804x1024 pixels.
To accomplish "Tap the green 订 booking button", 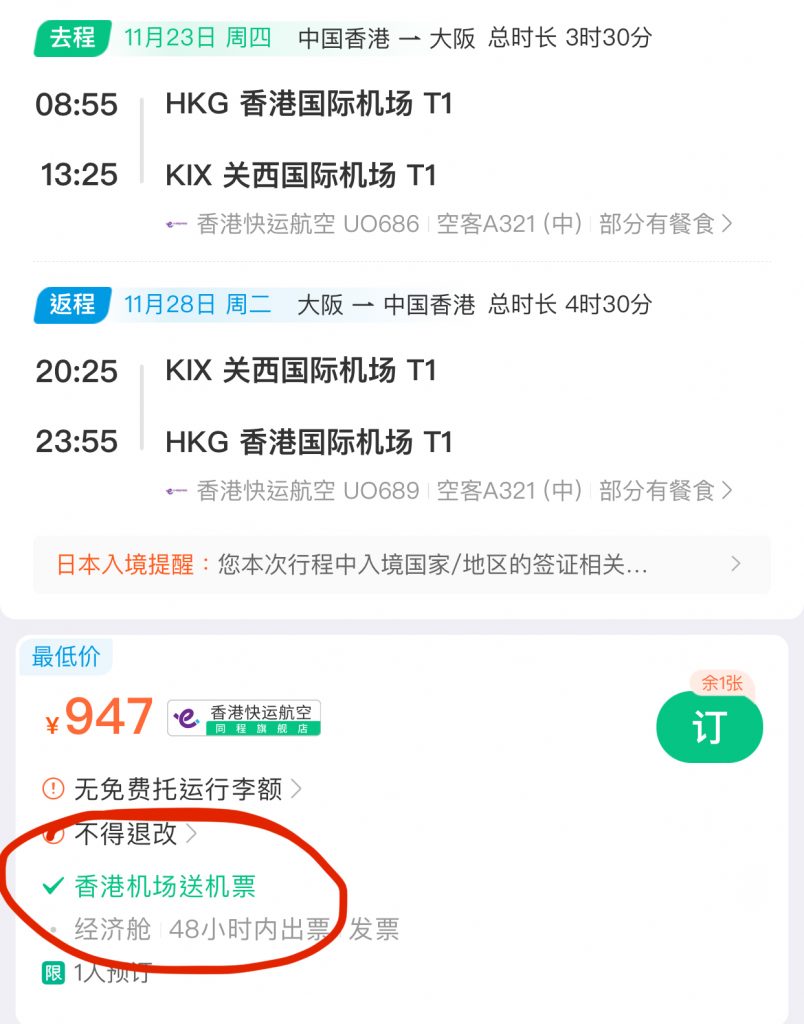I will [708, 727].
